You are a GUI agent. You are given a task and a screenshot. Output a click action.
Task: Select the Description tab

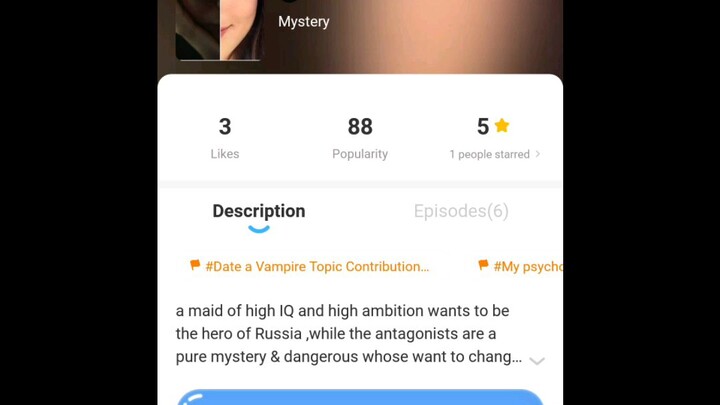(x=258, y=211)
